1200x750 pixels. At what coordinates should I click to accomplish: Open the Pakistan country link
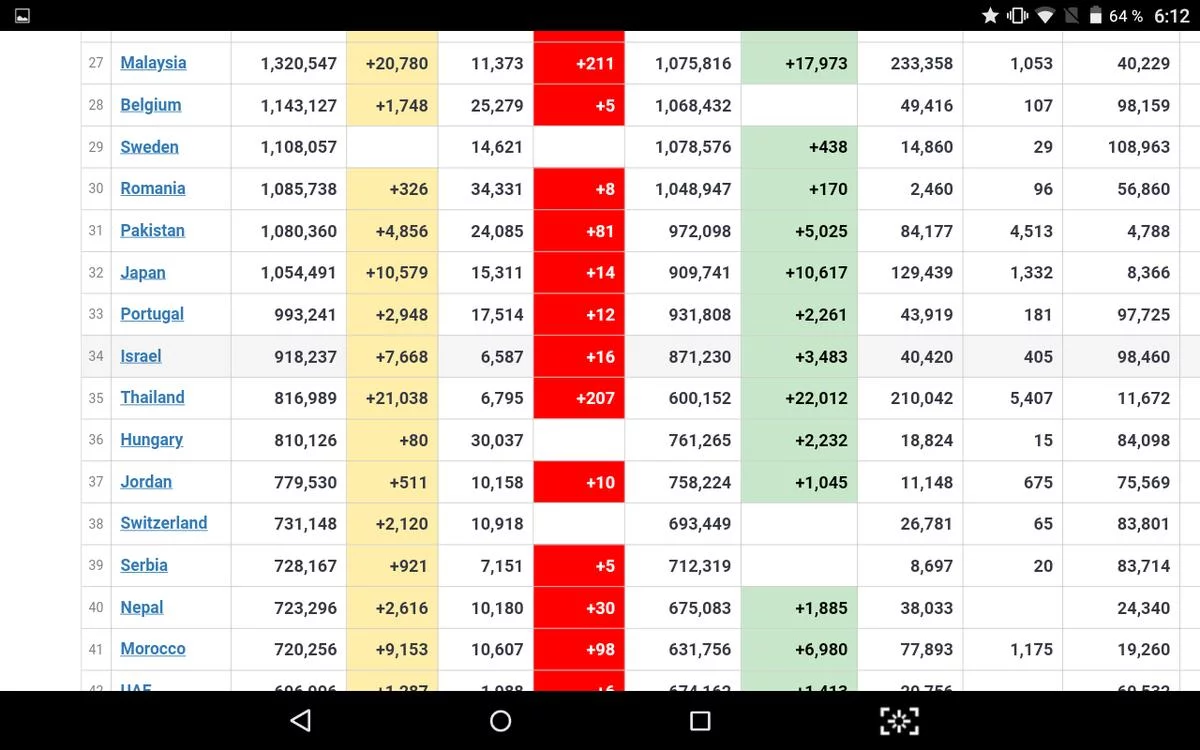click(x=152, y=230)
